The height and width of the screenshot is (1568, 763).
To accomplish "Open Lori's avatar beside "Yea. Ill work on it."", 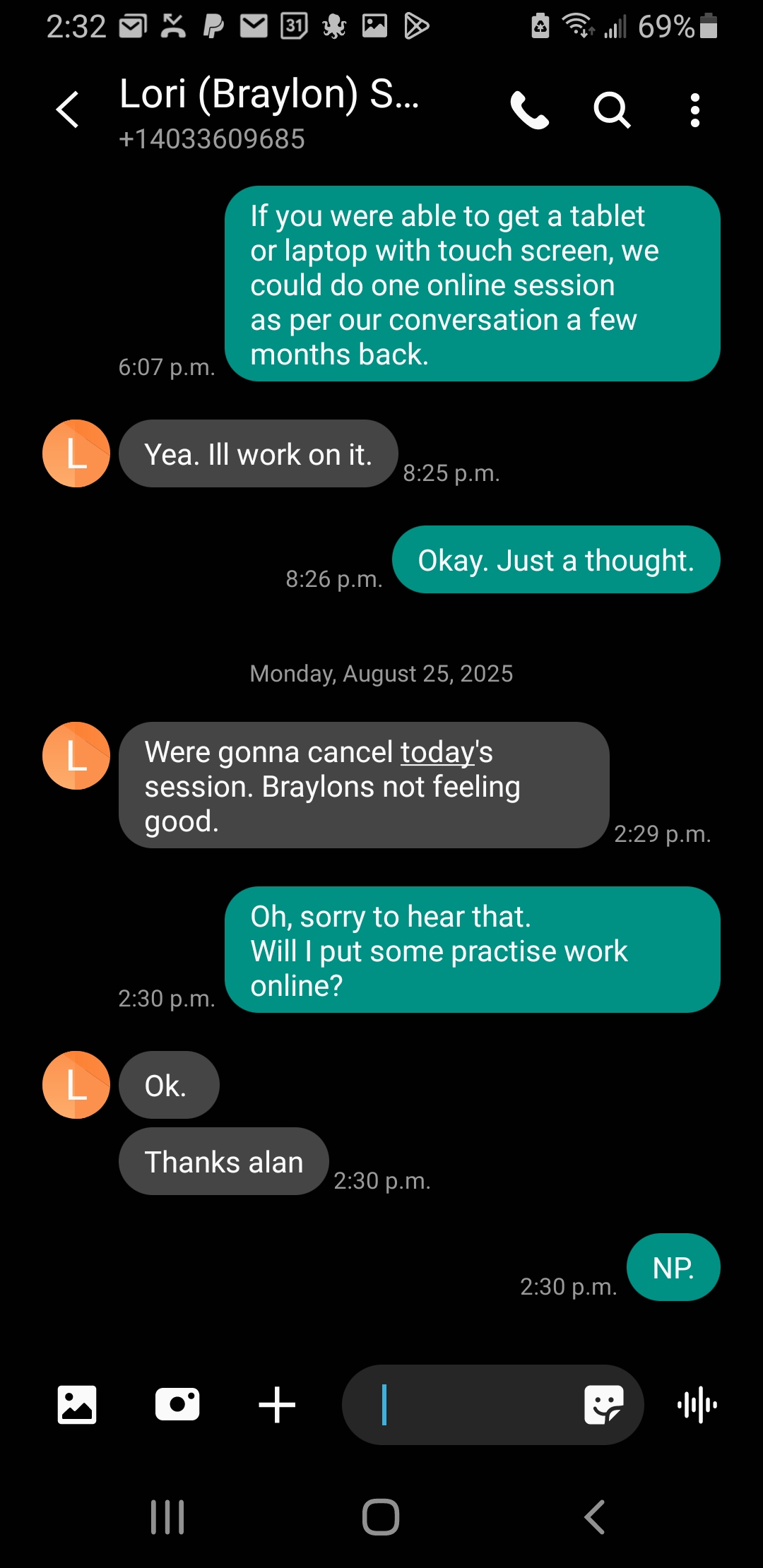I will (x=76, y=453).
